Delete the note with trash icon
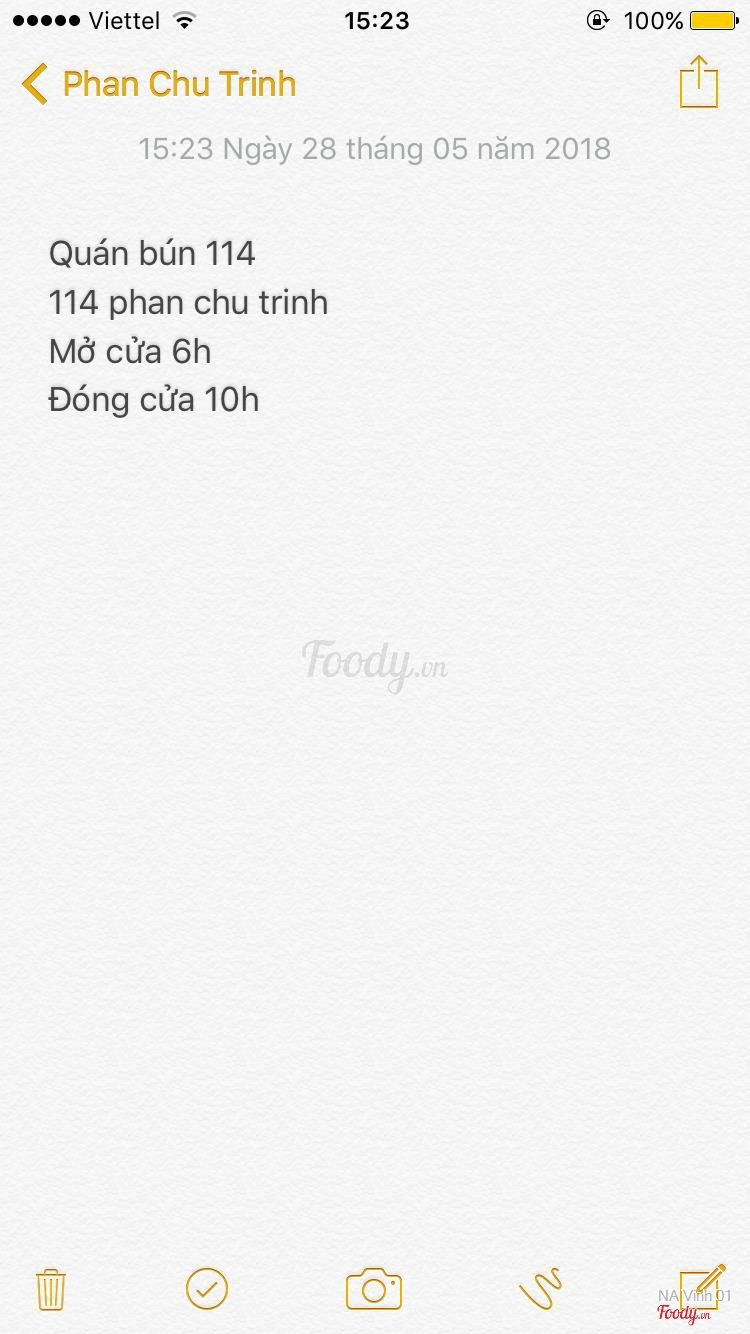Image resolution: width=750 pixels, height=1334 pixels. tap(50, 1289)
